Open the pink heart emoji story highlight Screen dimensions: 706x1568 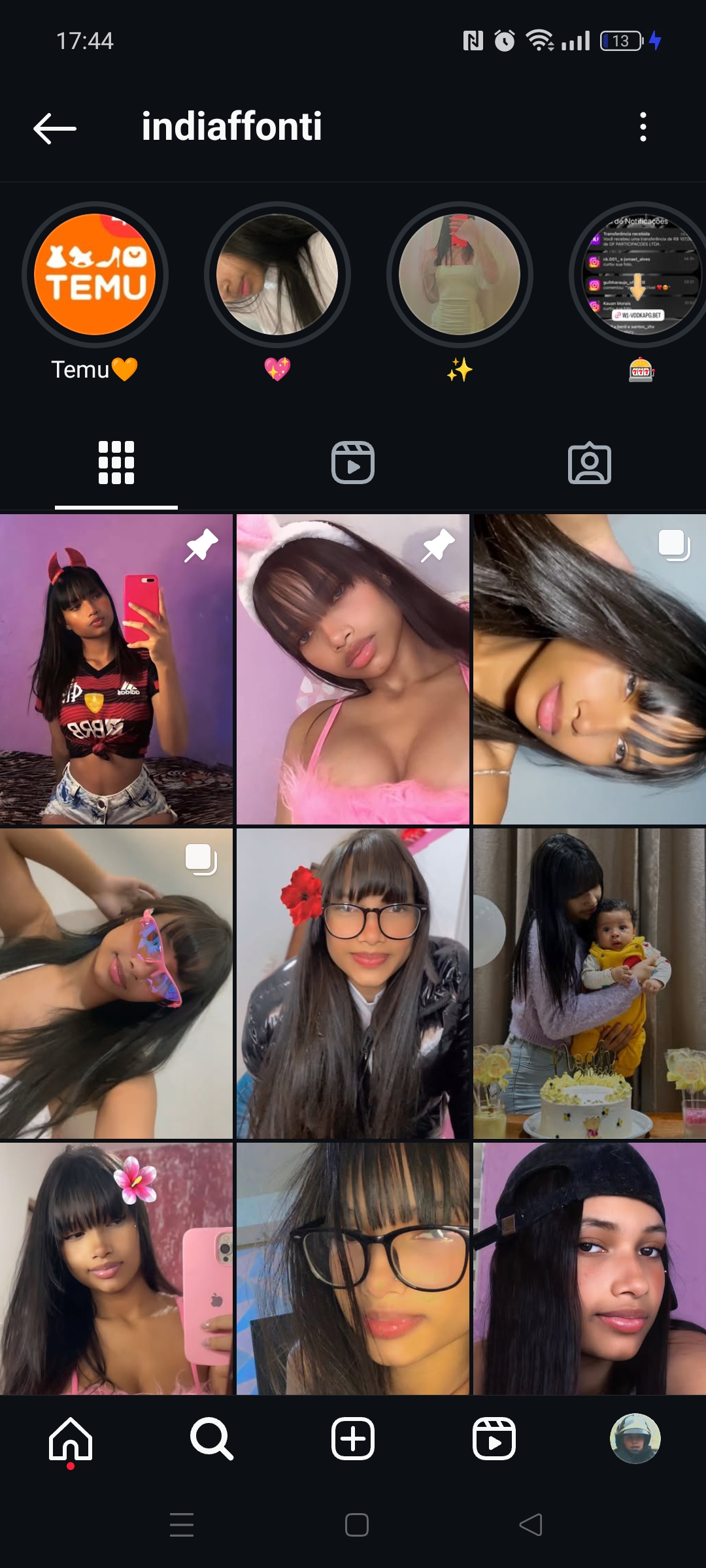tap(277, 274)
